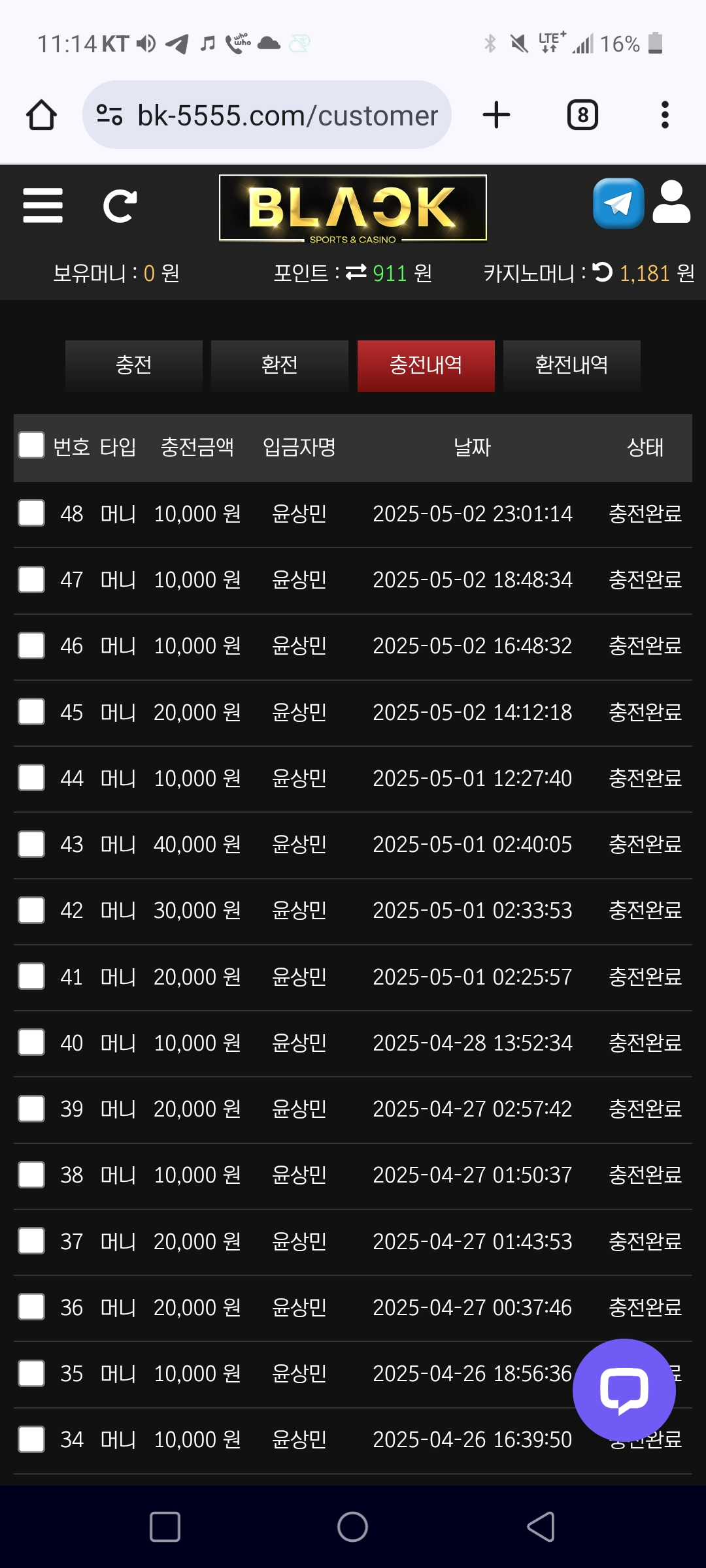706x1568 pixels.
Task: Open the hamburger side menu
Action: [x=42, y=206]
